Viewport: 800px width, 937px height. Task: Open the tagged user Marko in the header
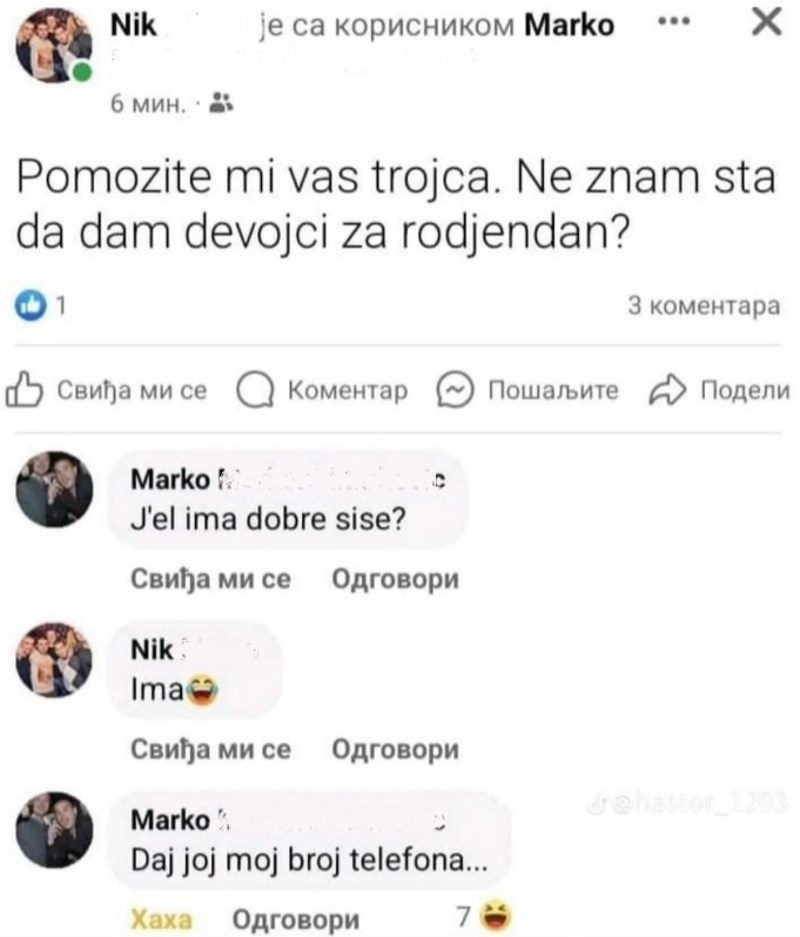[x=569, y=26]
